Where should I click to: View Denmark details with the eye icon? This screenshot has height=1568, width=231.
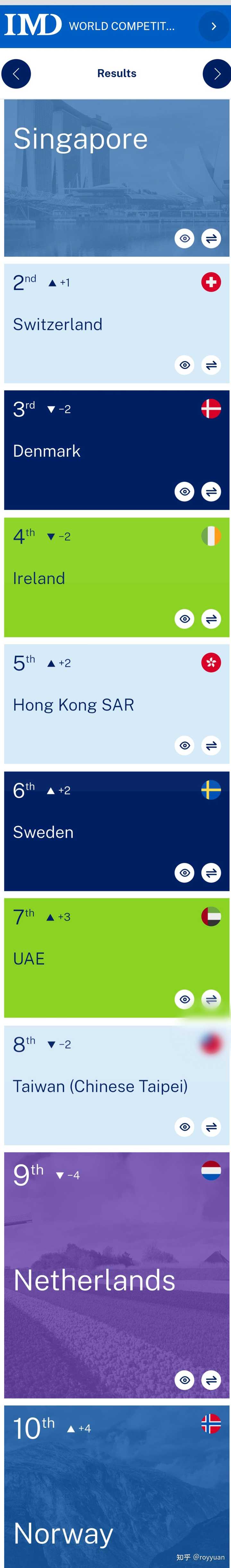(184, 491)
